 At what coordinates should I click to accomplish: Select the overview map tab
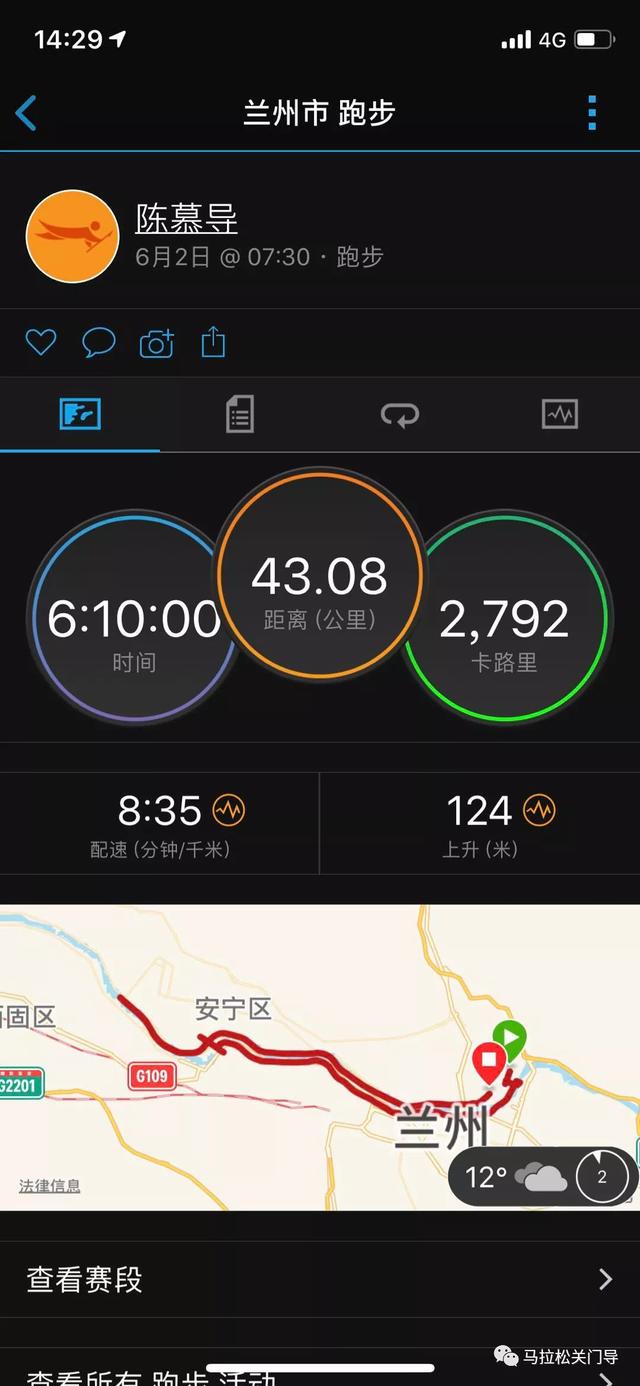point(80,414)
